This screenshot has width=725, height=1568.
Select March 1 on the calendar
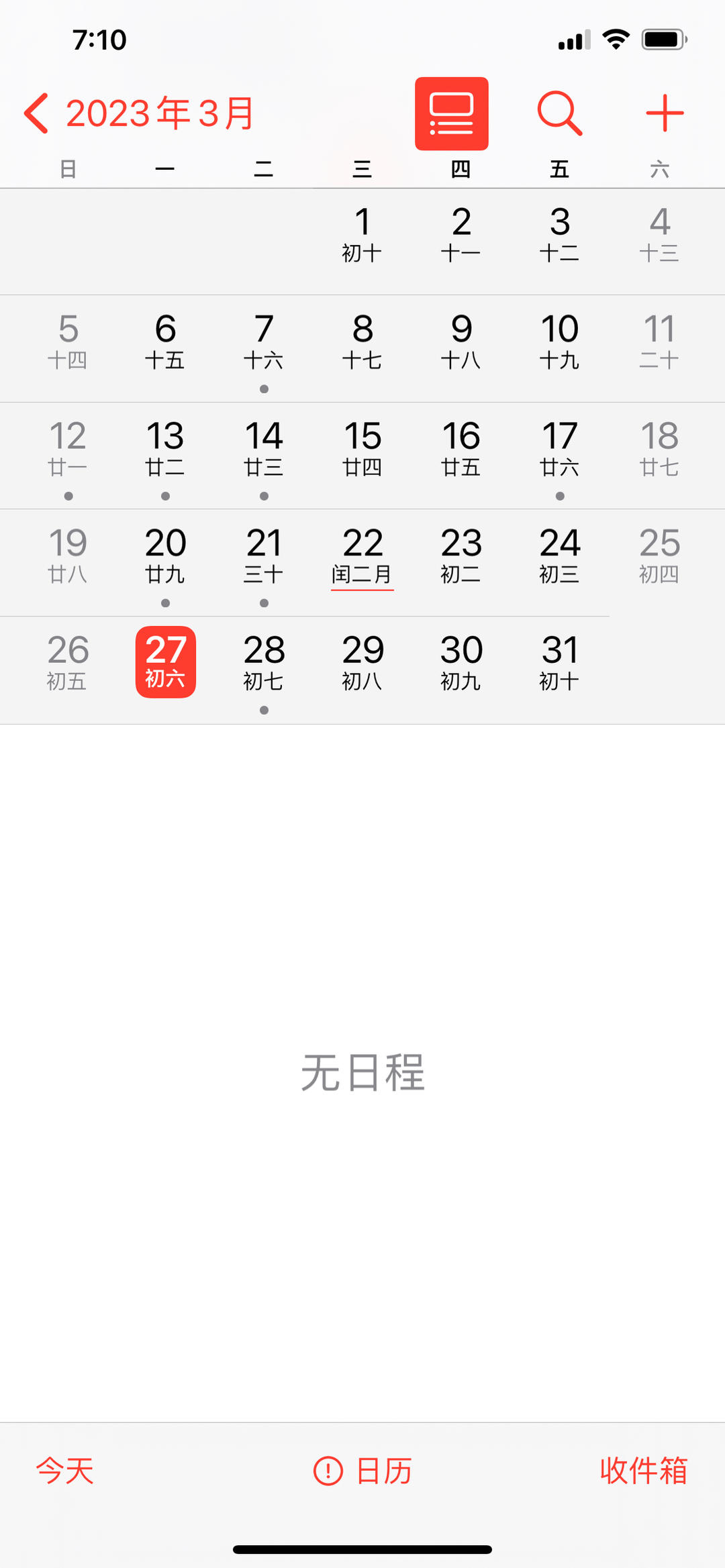(362, 235)
